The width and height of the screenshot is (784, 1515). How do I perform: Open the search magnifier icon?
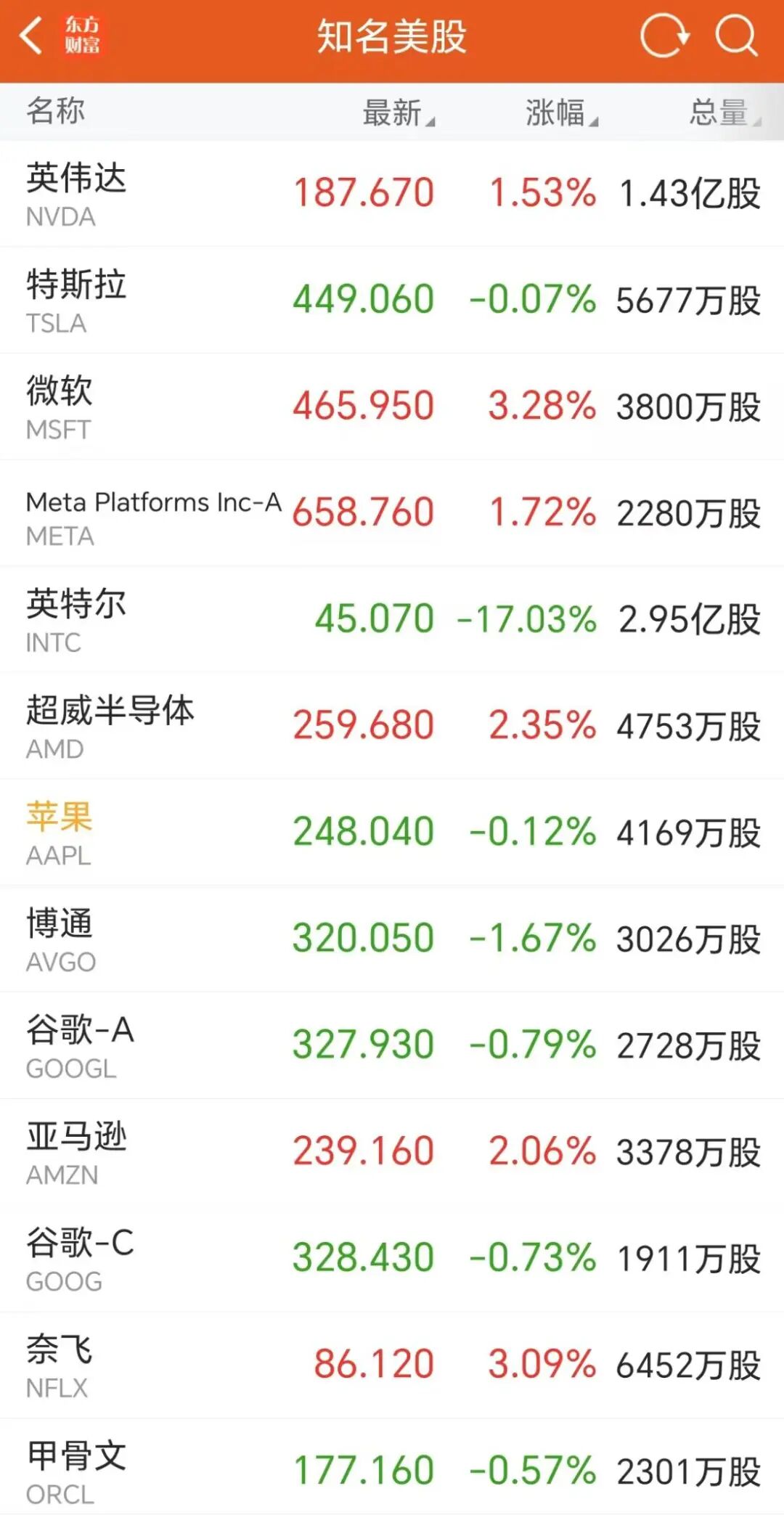[735, 36]
